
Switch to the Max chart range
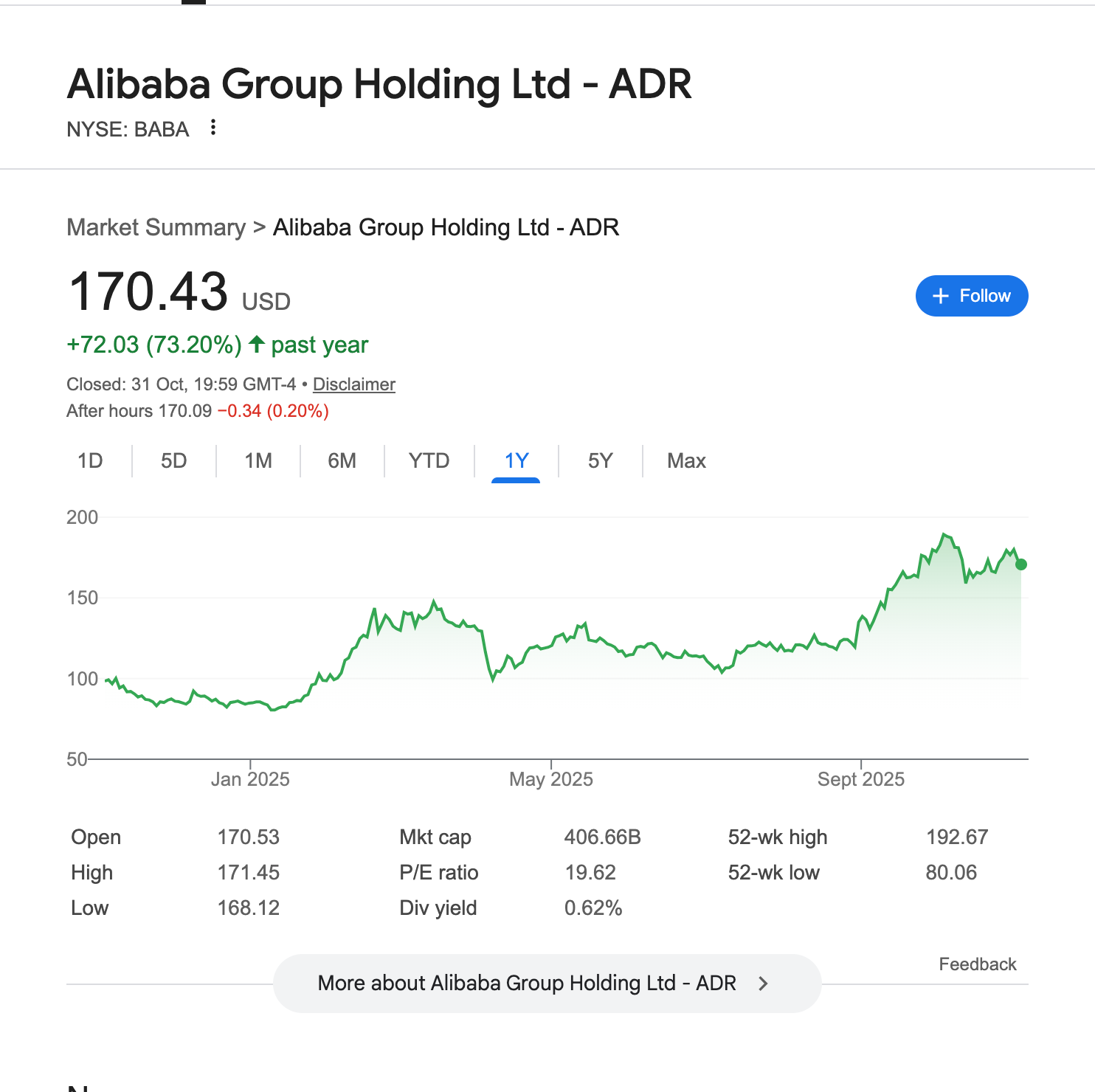[x=686, y=461]
